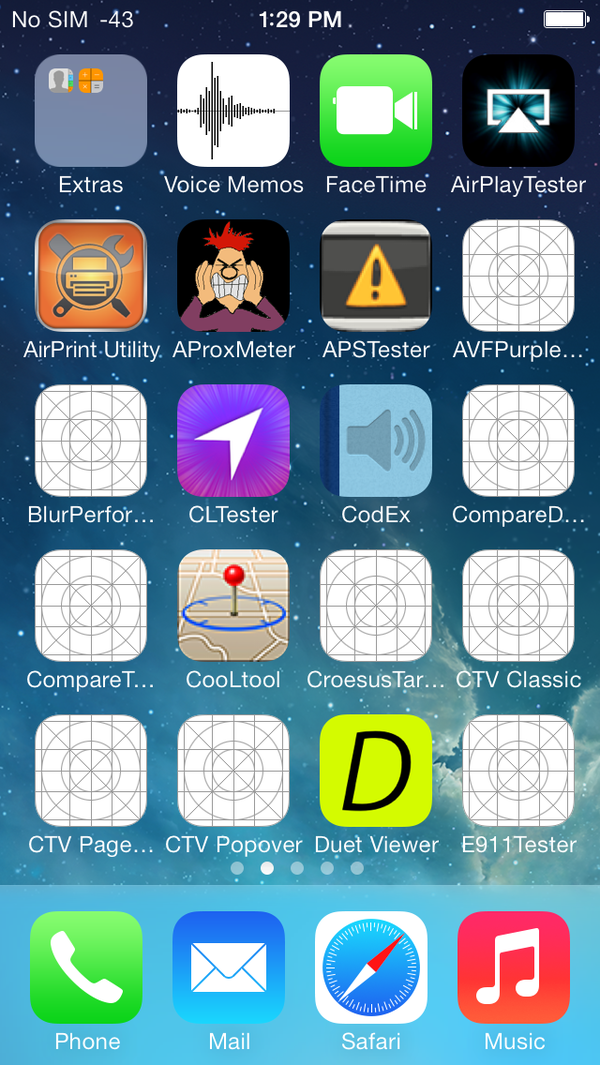
Task: Launch CooLtool
Action: [233, 606]
